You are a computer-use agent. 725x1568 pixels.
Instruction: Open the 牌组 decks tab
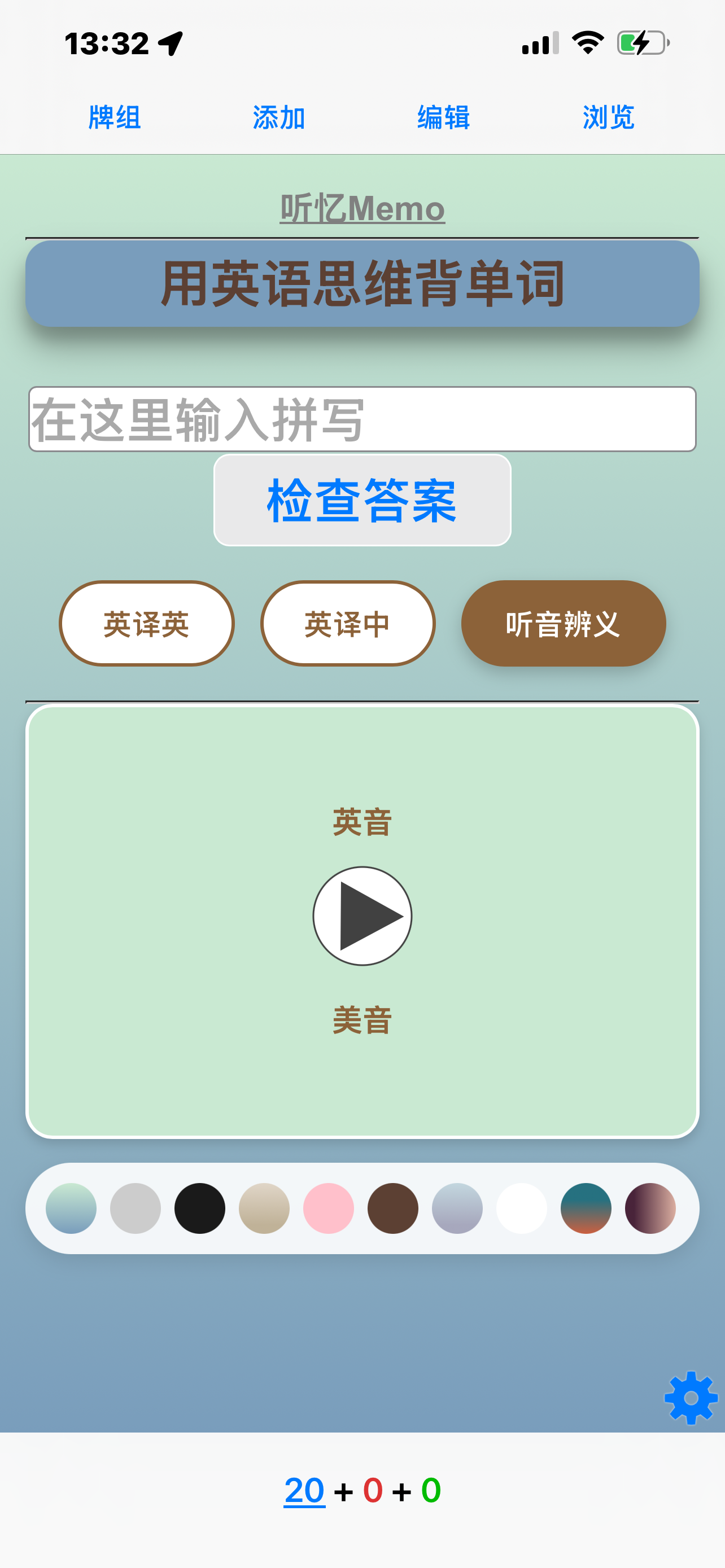[x=115, y=117]
